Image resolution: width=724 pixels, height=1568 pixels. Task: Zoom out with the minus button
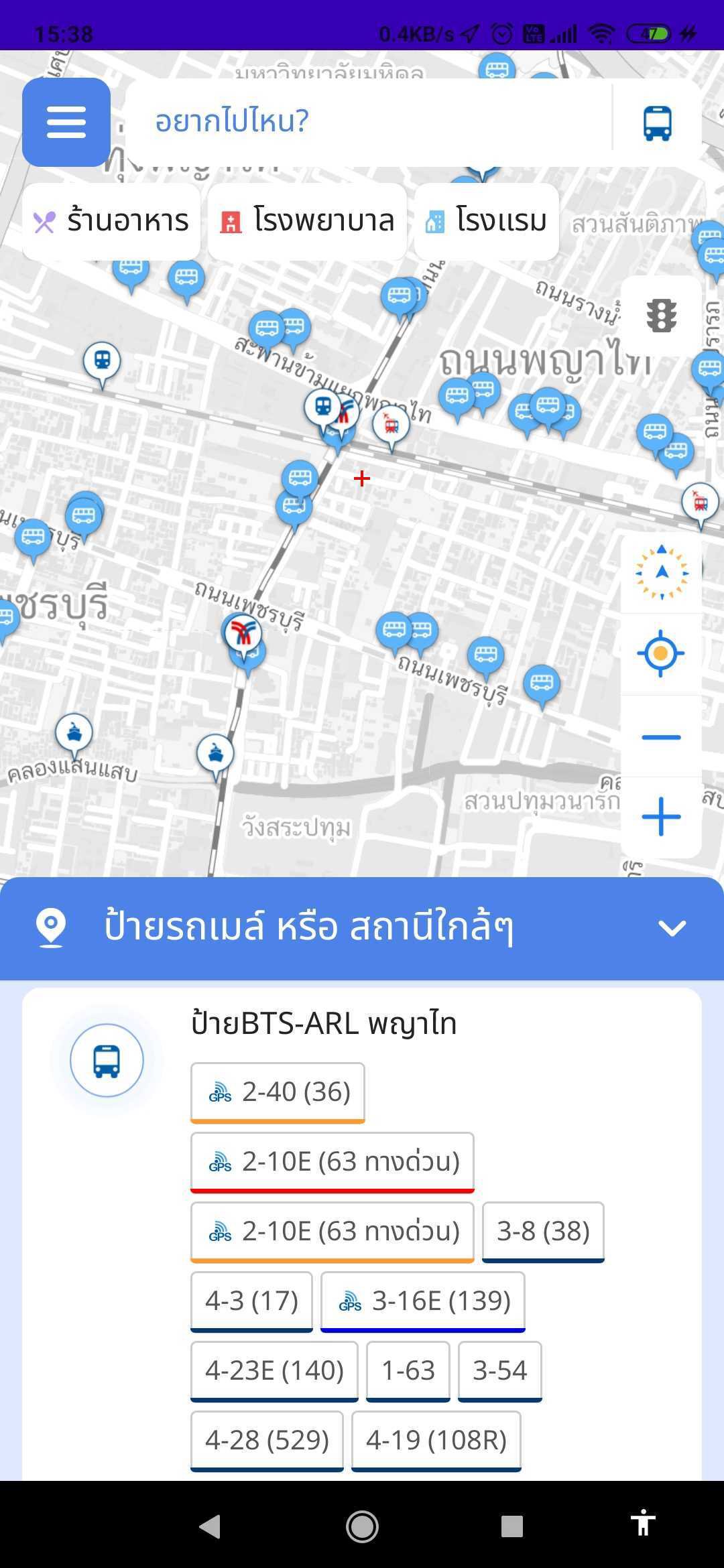661,737
